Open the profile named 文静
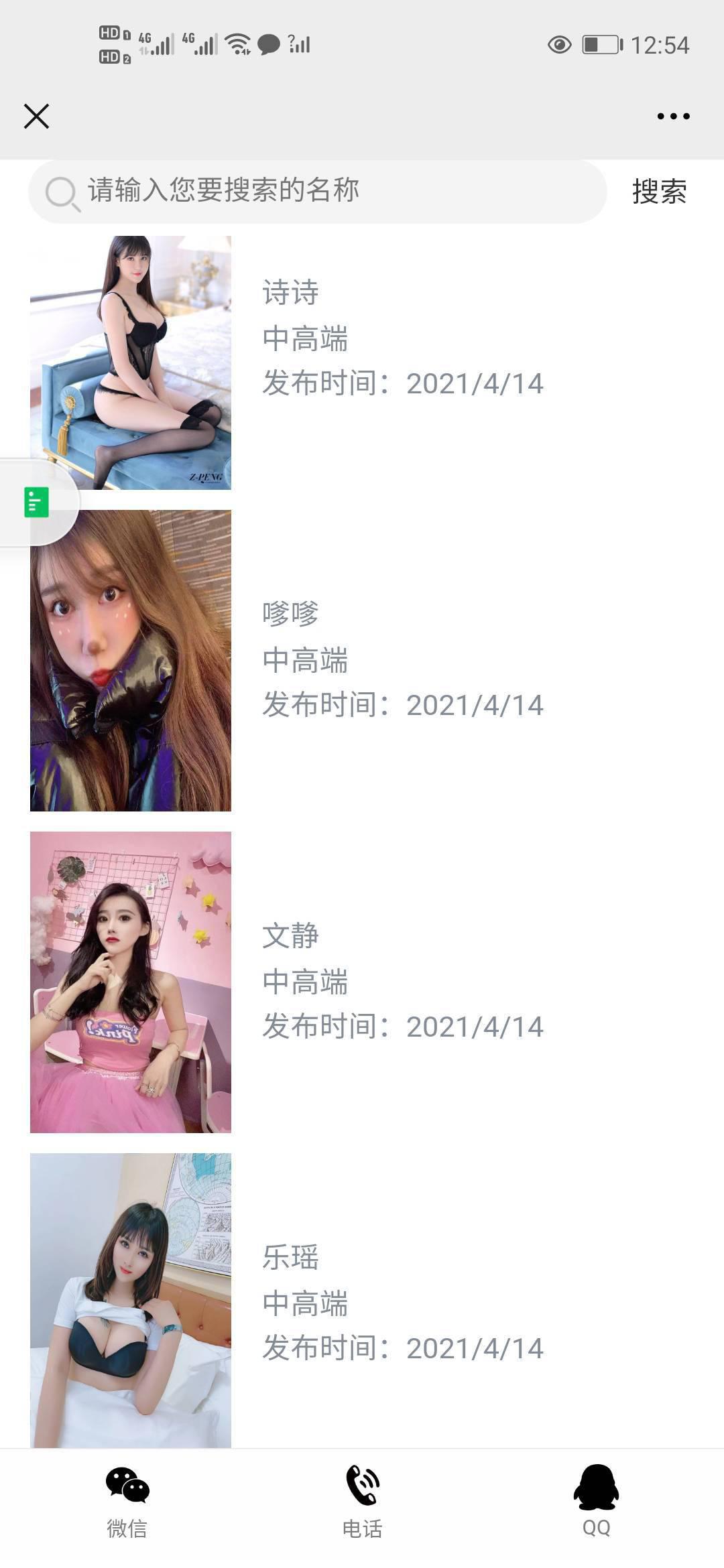724x1568 pixels. [290, 936]
